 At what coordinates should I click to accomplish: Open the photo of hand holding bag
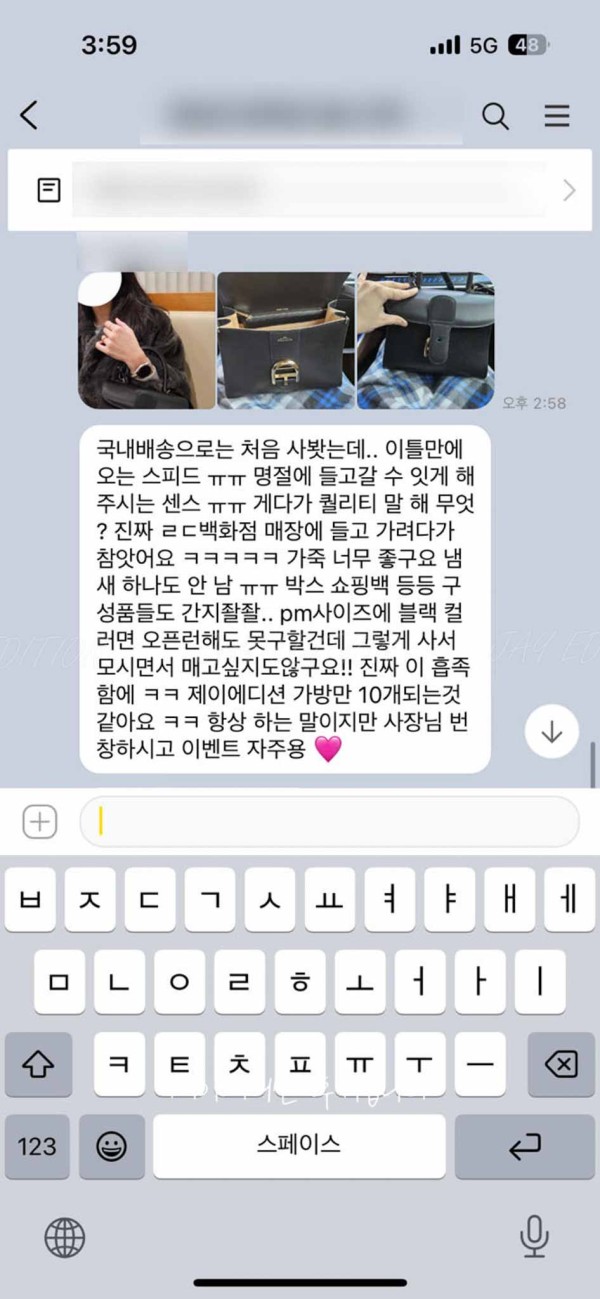424,340
